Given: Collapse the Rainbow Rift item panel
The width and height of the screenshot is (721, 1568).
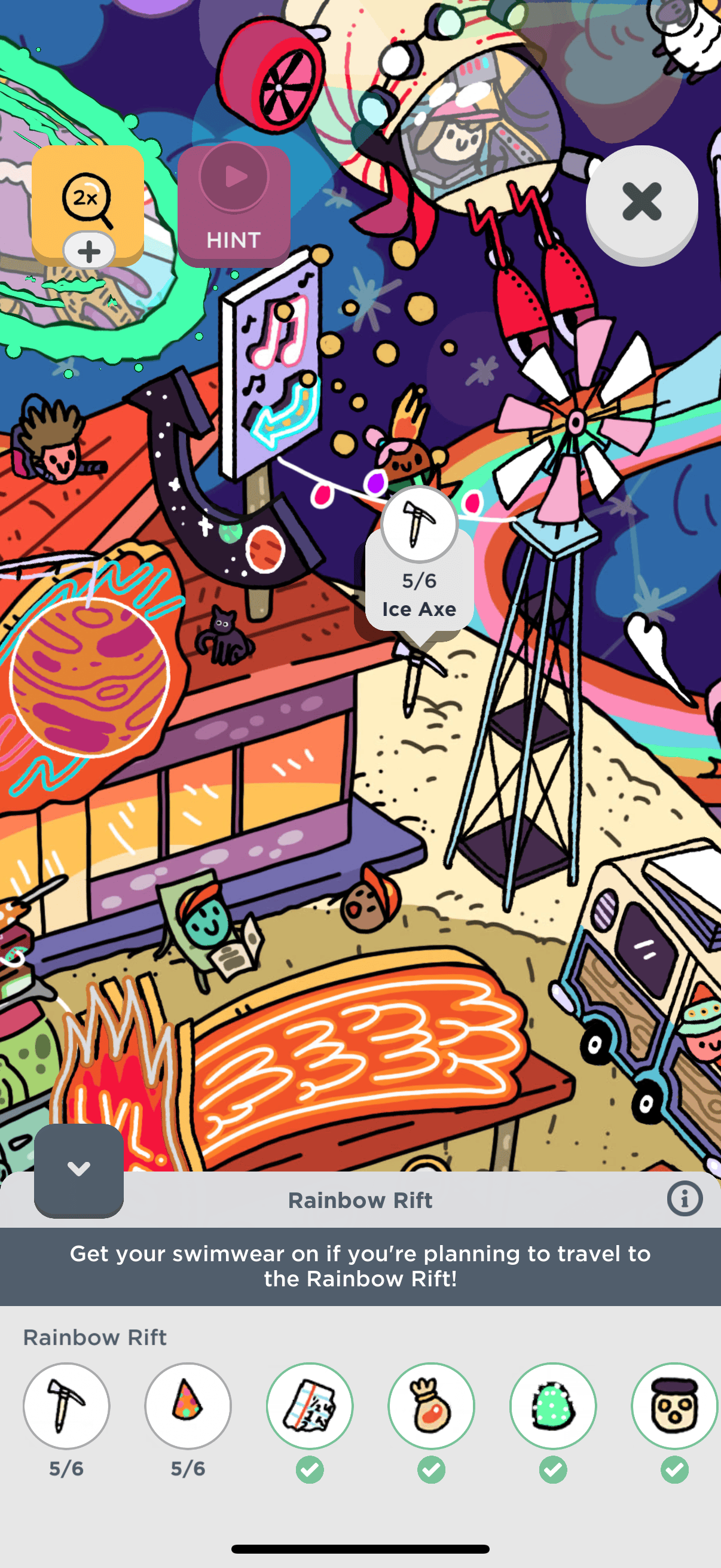Looking at the screenshot, I should click(x=78, y=1169).
